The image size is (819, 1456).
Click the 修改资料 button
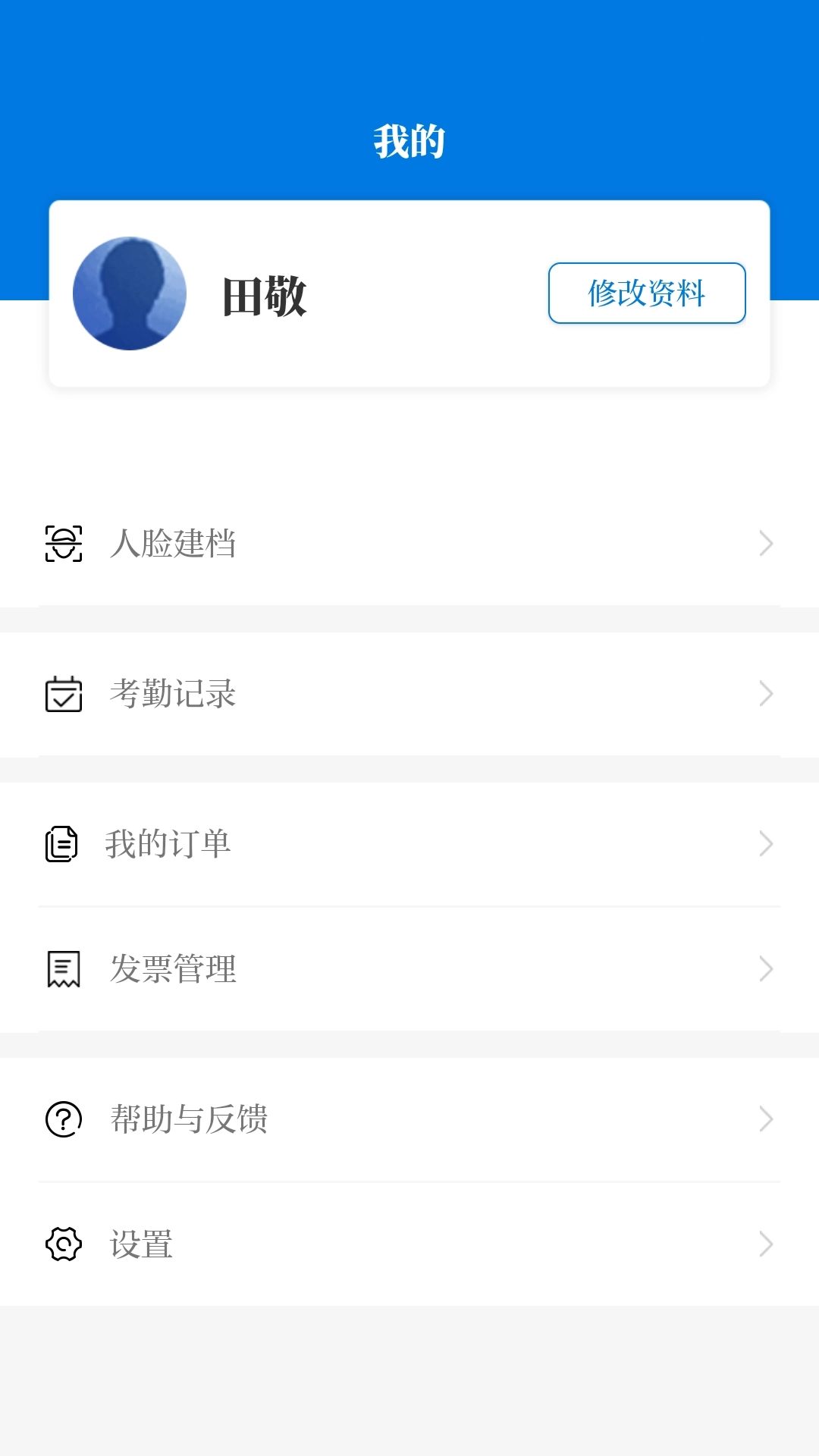647,293
